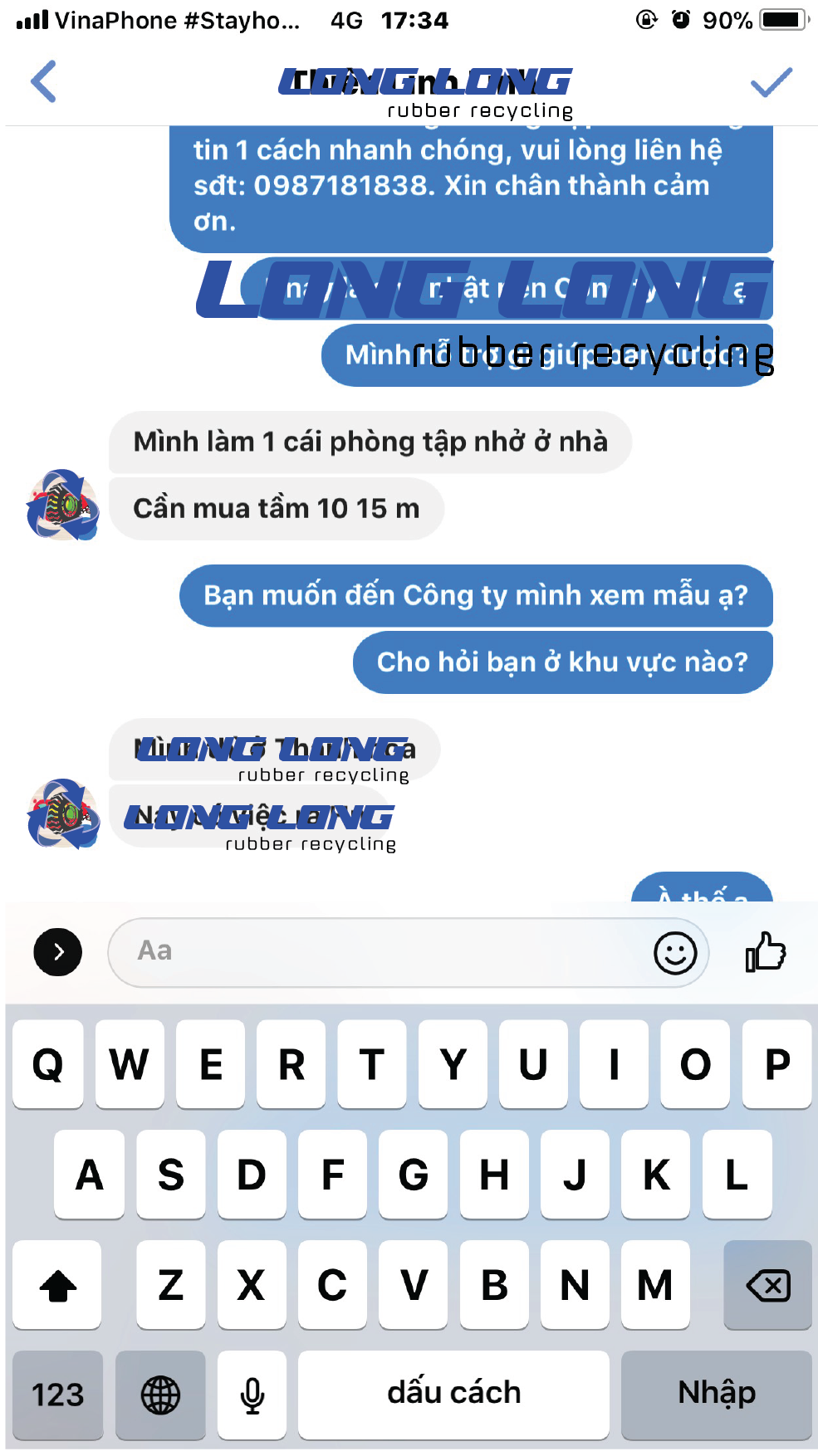Send a thumbs-up like

(x=765, y=951)
